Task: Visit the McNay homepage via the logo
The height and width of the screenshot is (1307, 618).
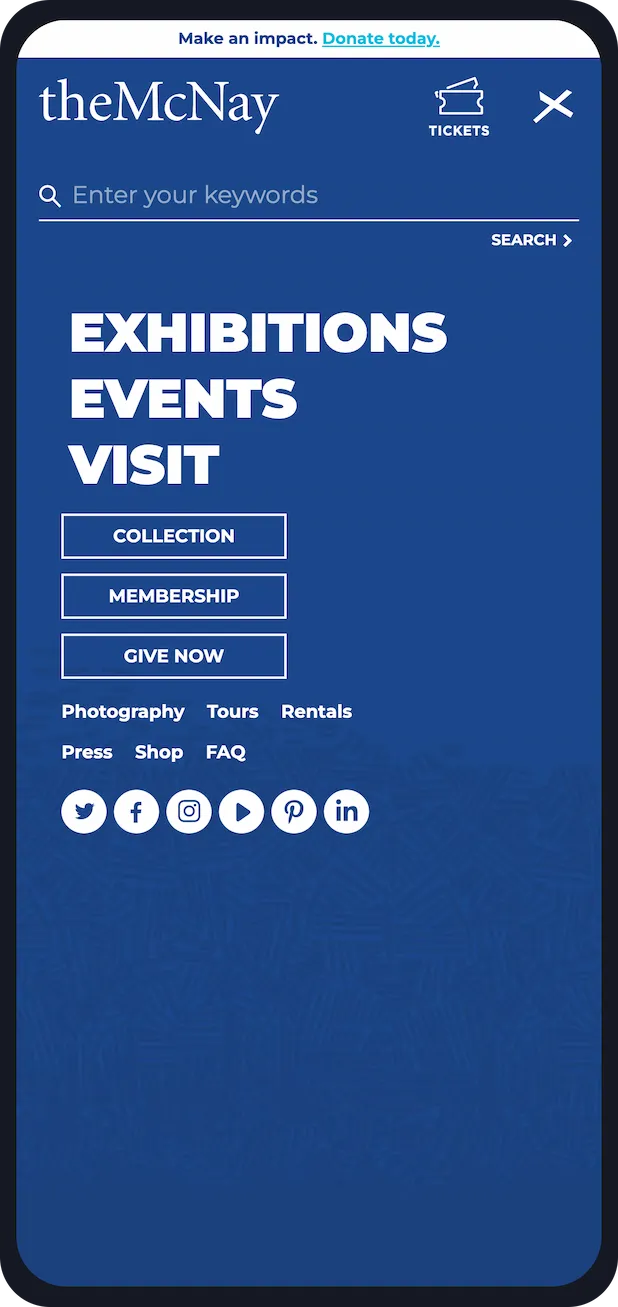Action: (x=159, y=104)
